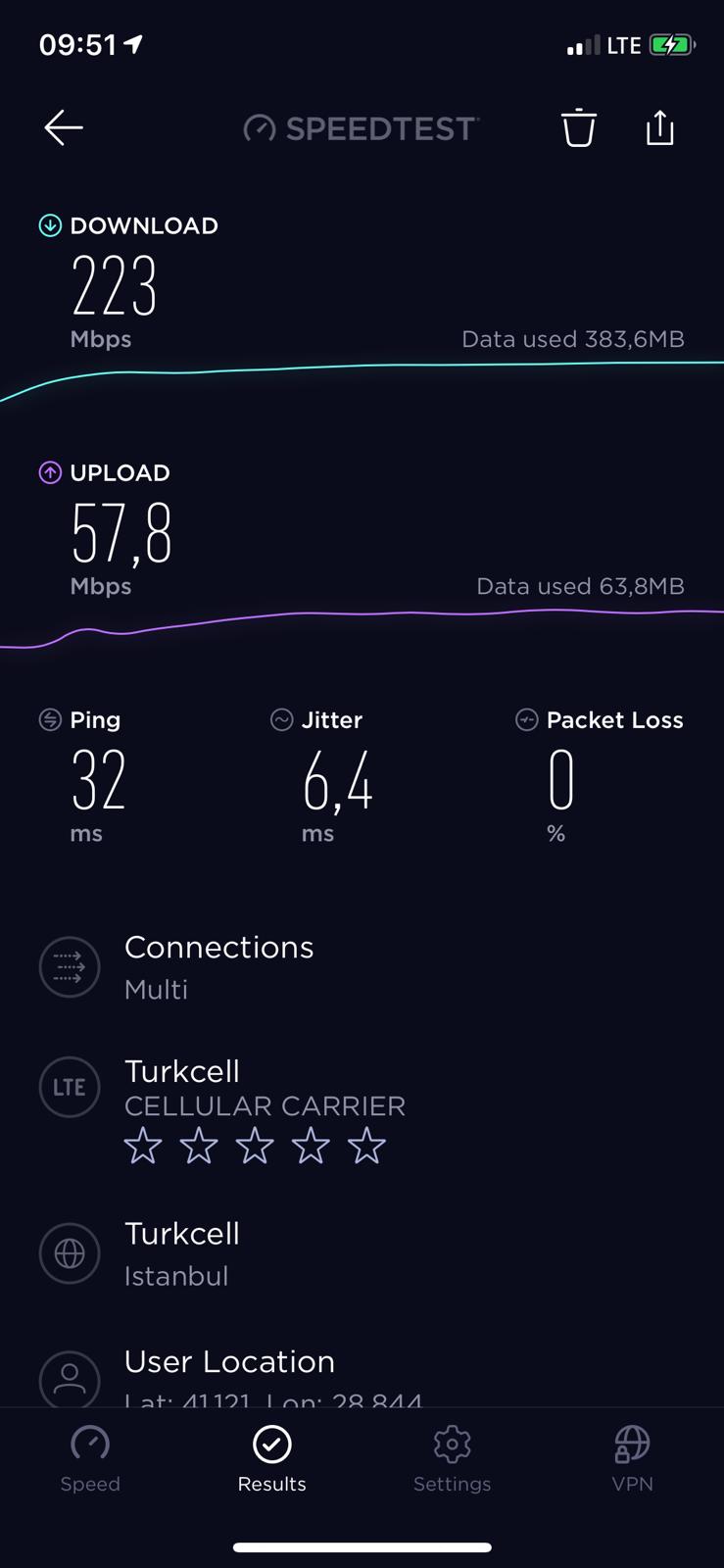Rate Turkcell carrier one star
Image resolution: width=724 pixels, height=1568 pixels.
tap(143, 1145)
